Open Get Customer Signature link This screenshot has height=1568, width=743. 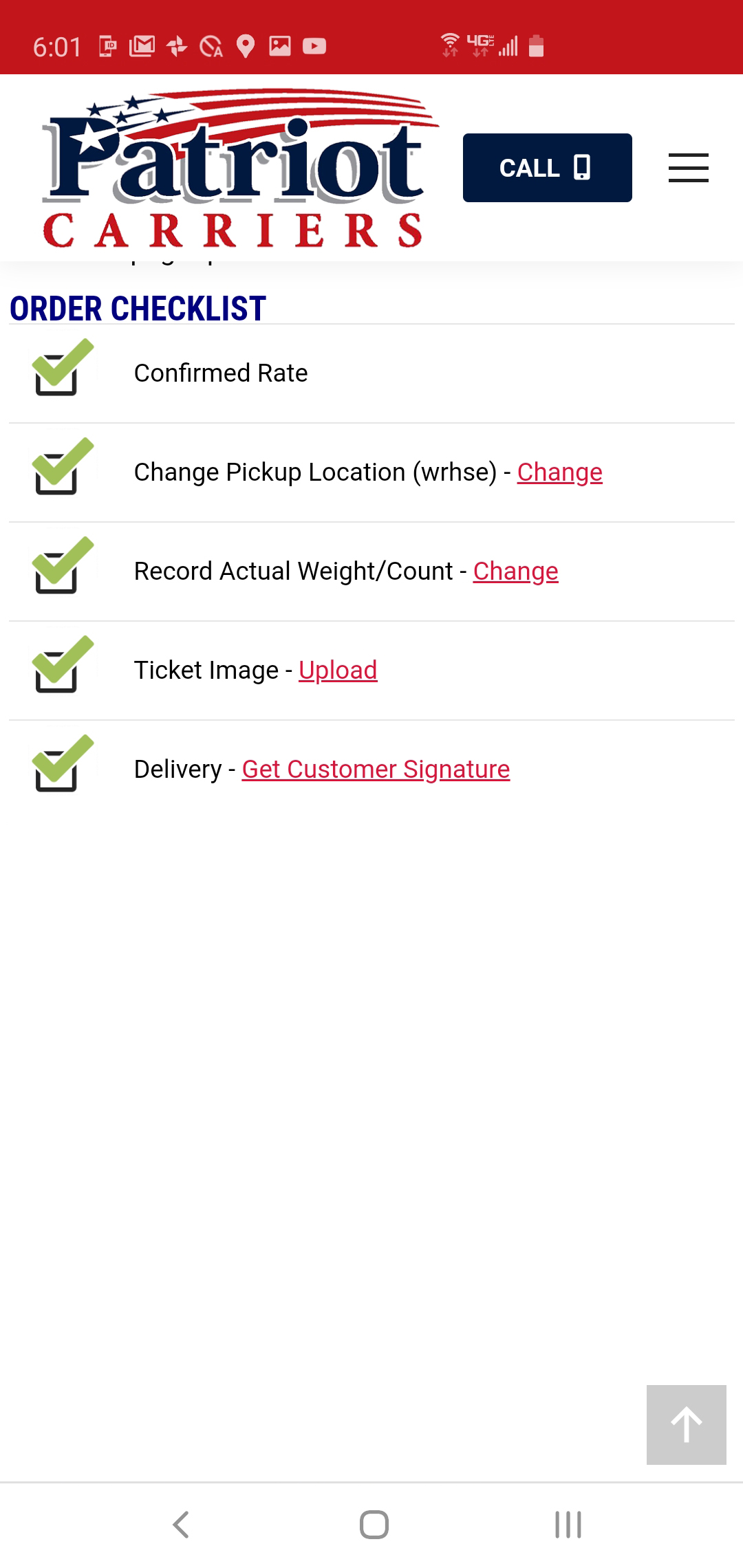pyautogui.click(x=376, y=770)
